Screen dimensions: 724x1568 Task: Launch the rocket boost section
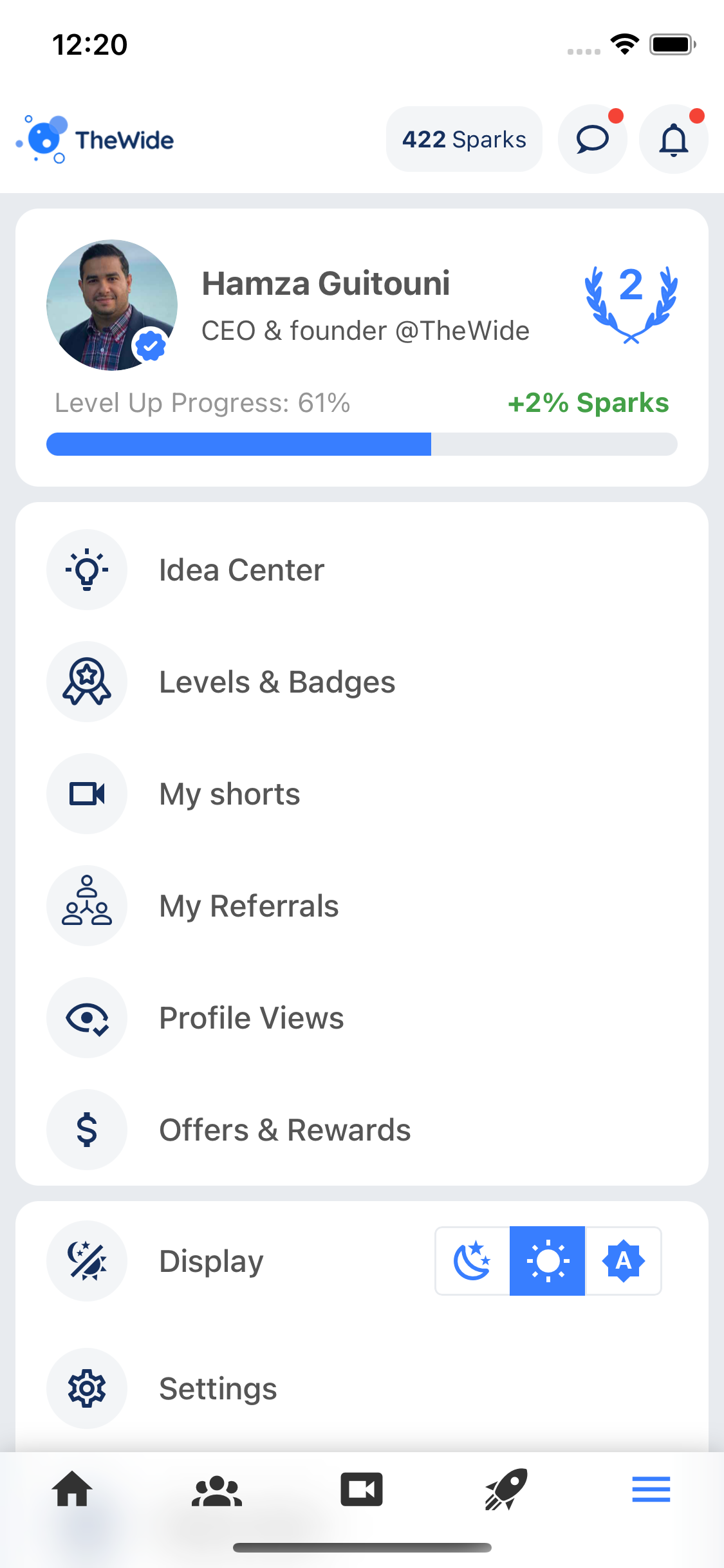[506, 1488]
